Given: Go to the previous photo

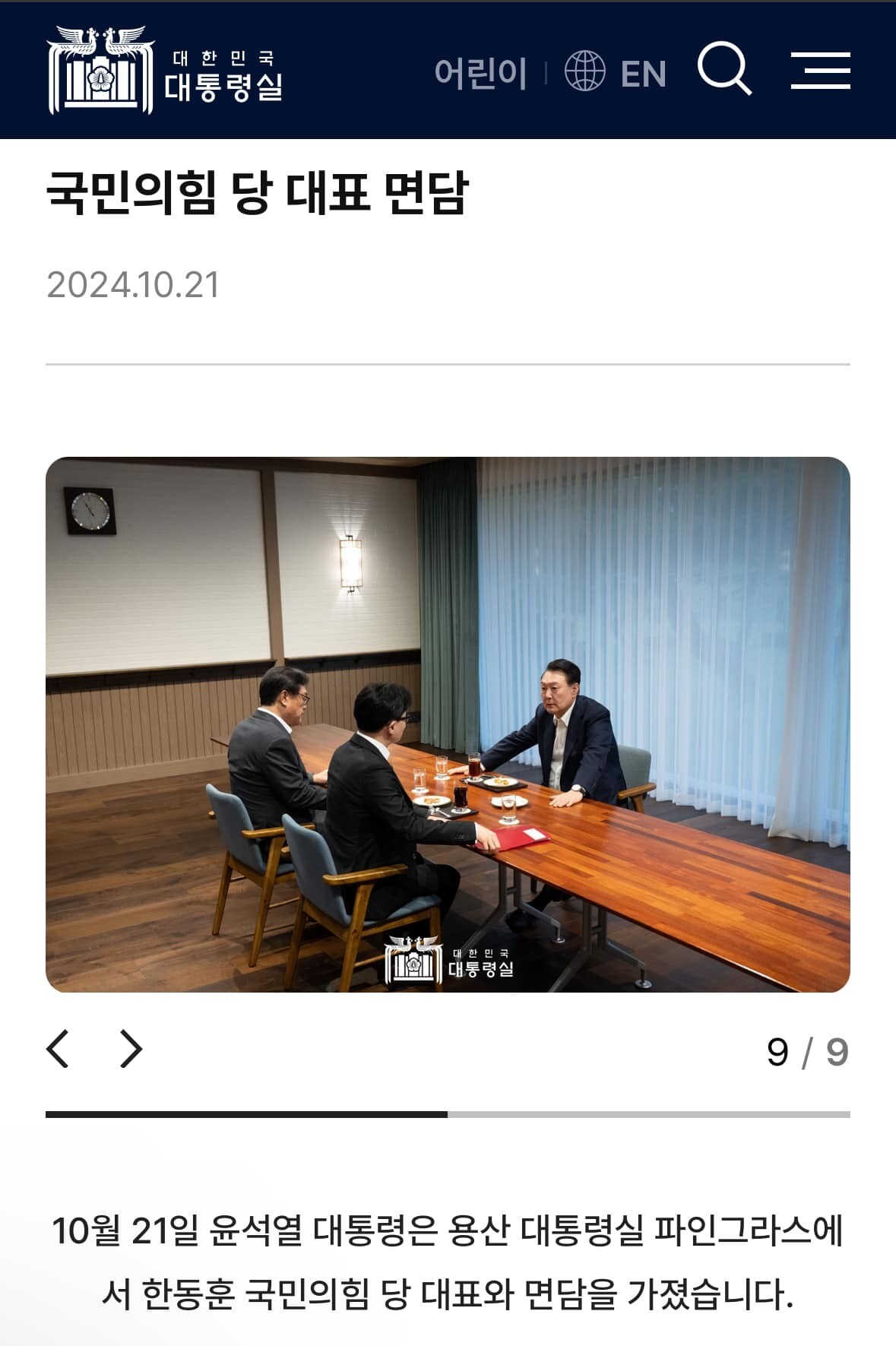Looking at the screenshot, I should coord(58,1050).
